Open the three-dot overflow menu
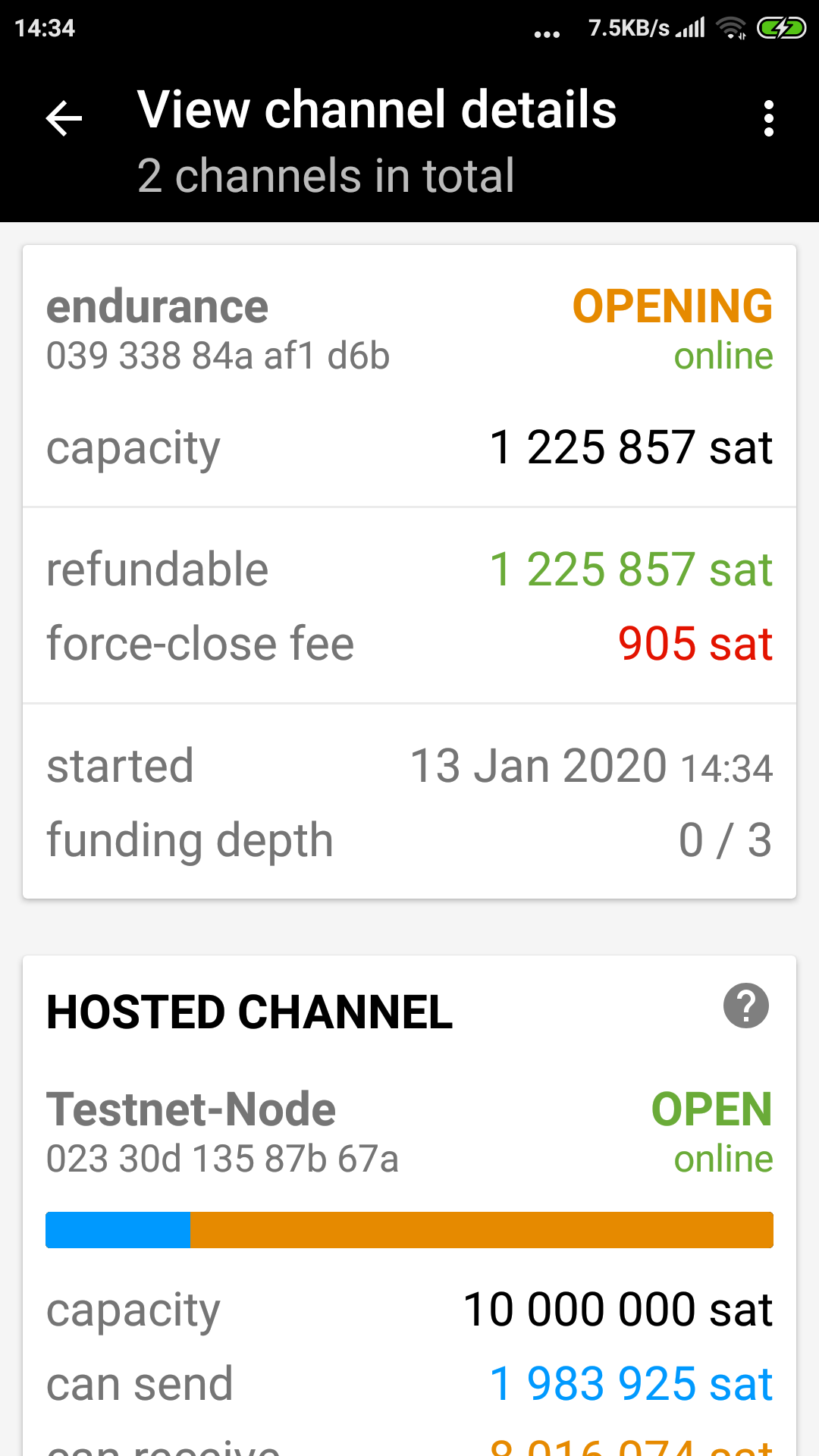819x1456 pixels. tap(769, 119)
